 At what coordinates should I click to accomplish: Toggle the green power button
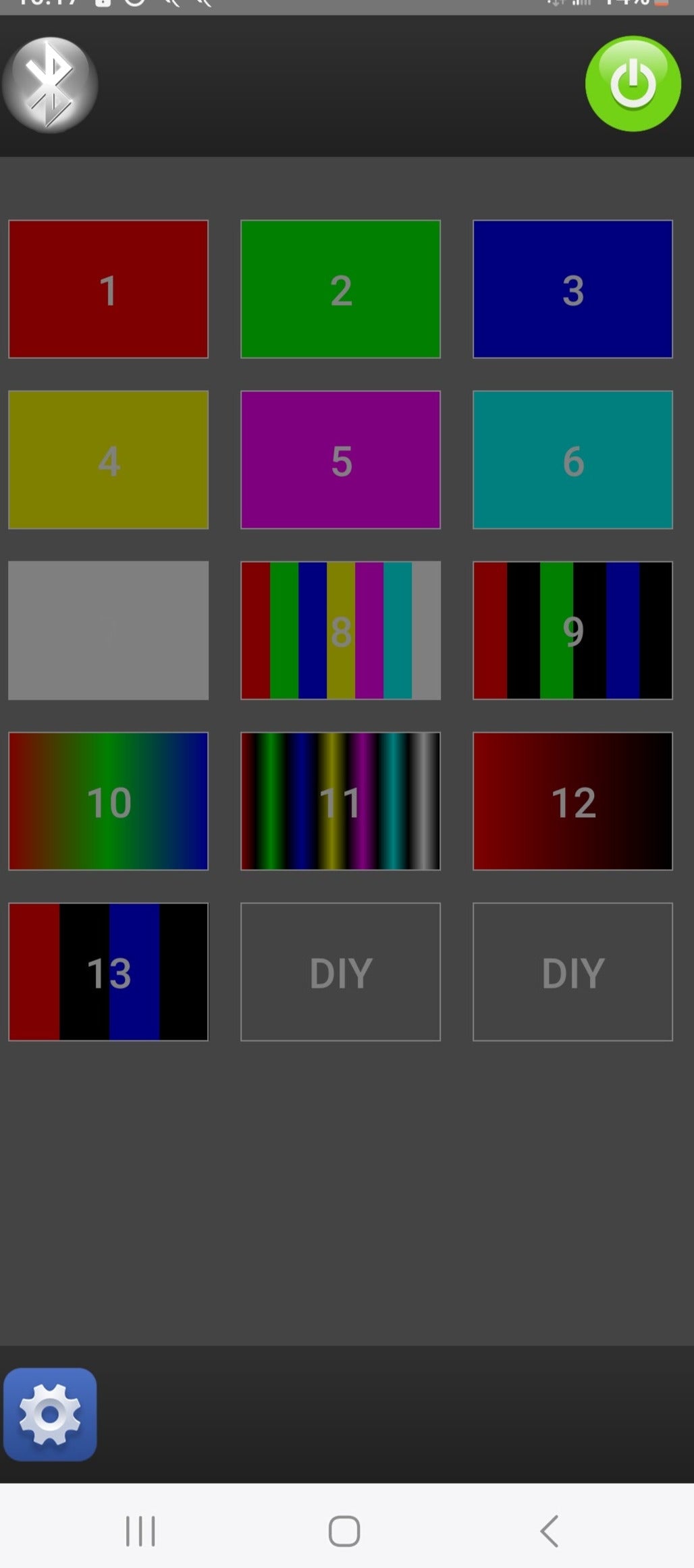[633, 84]
